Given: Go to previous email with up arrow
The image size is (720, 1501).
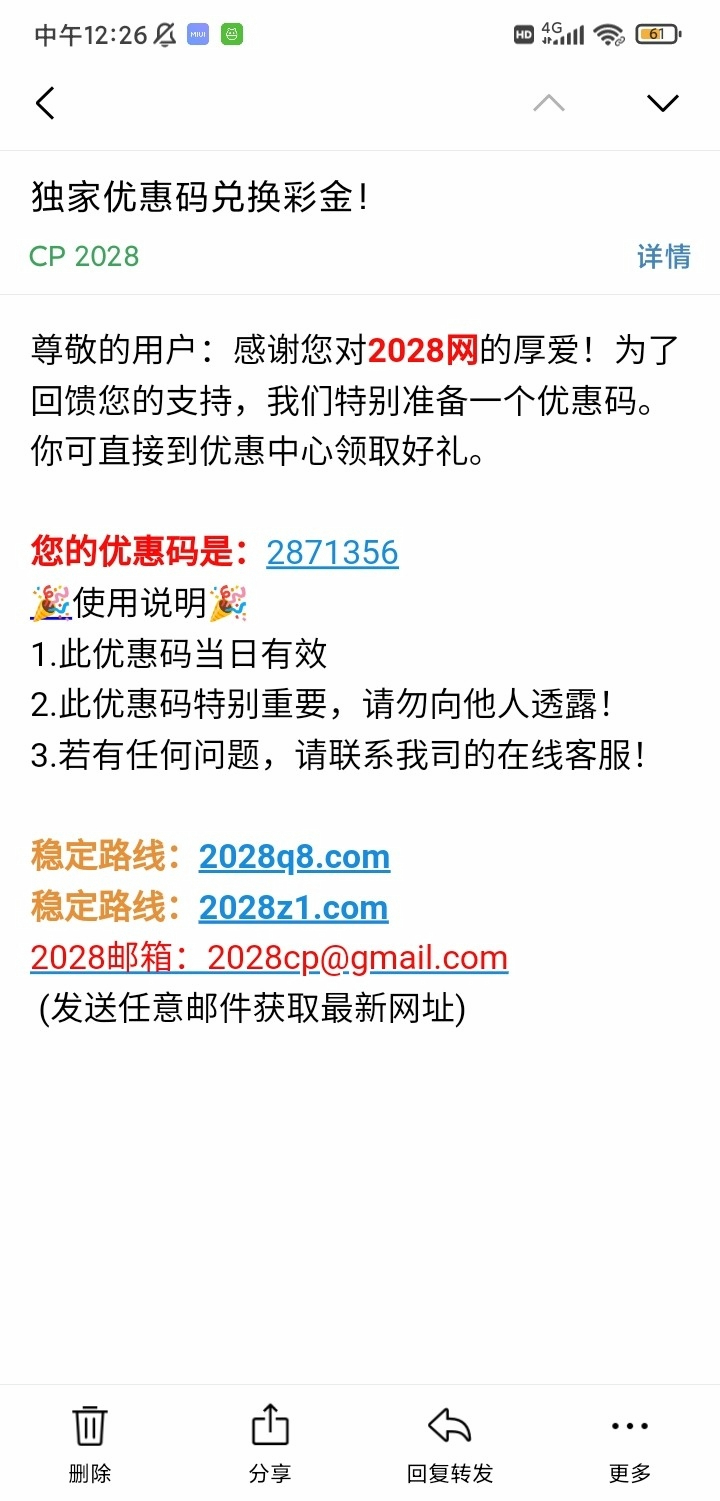Looking at the screenshot, I should (549, 103).
